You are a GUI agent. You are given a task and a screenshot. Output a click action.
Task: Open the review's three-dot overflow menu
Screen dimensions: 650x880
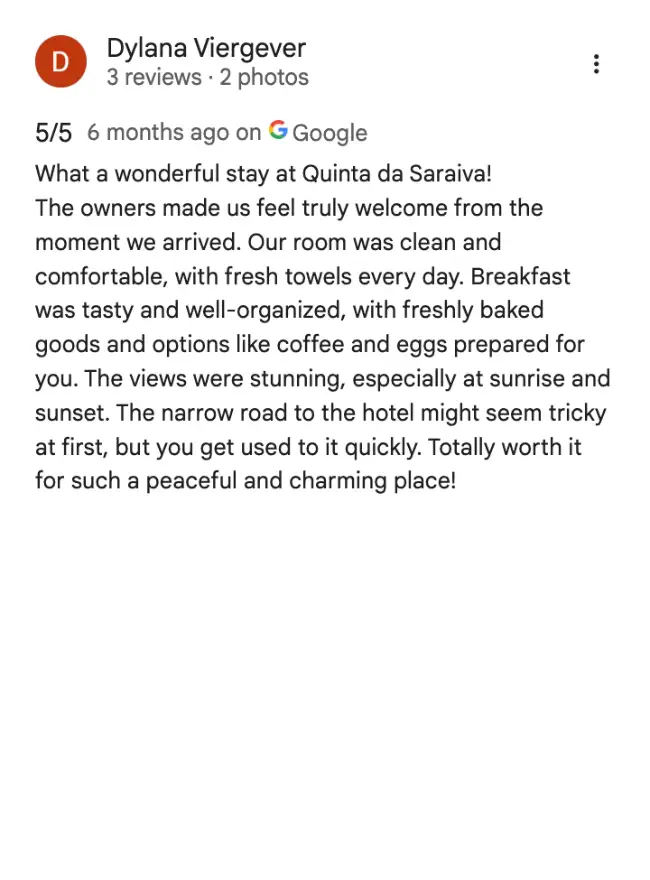pos(596,64)
